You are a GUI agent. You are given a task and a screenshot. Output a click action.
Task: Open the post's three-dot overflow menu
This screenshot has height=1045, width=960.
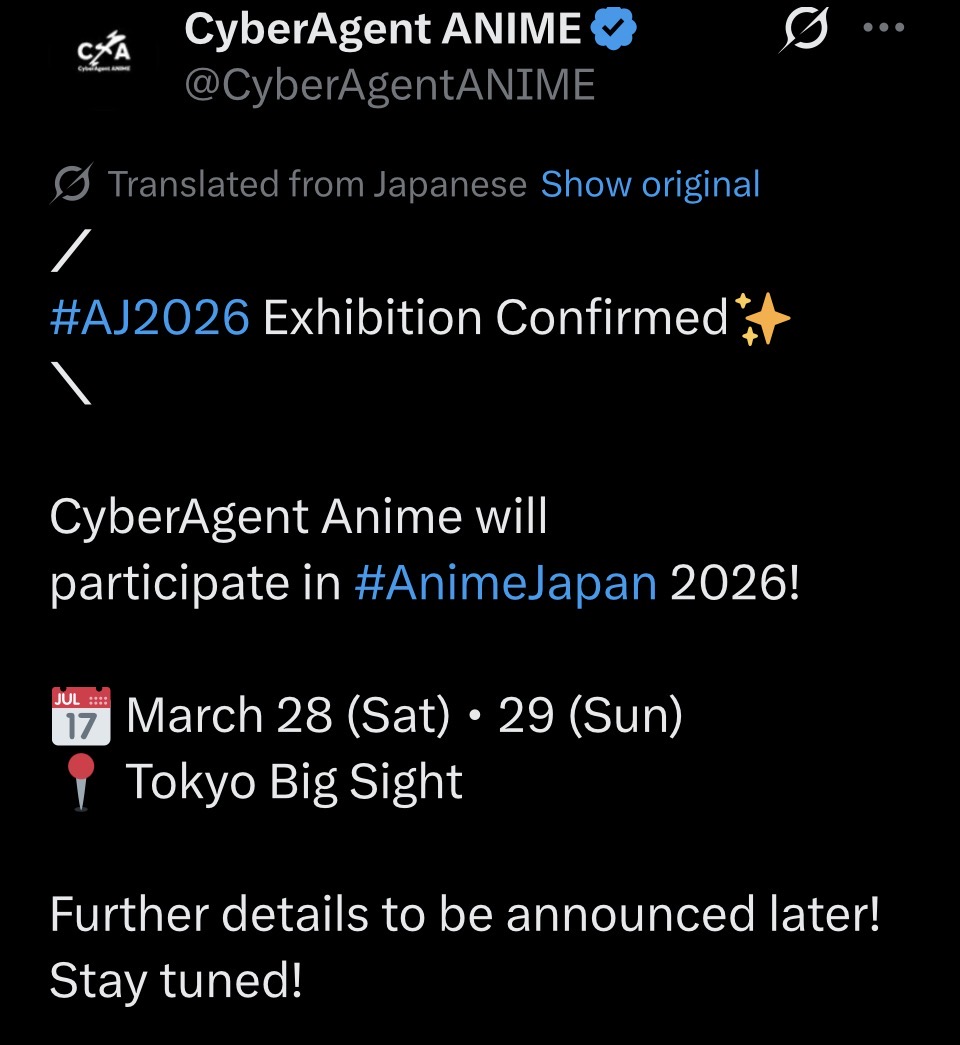[x=883, y=28]
